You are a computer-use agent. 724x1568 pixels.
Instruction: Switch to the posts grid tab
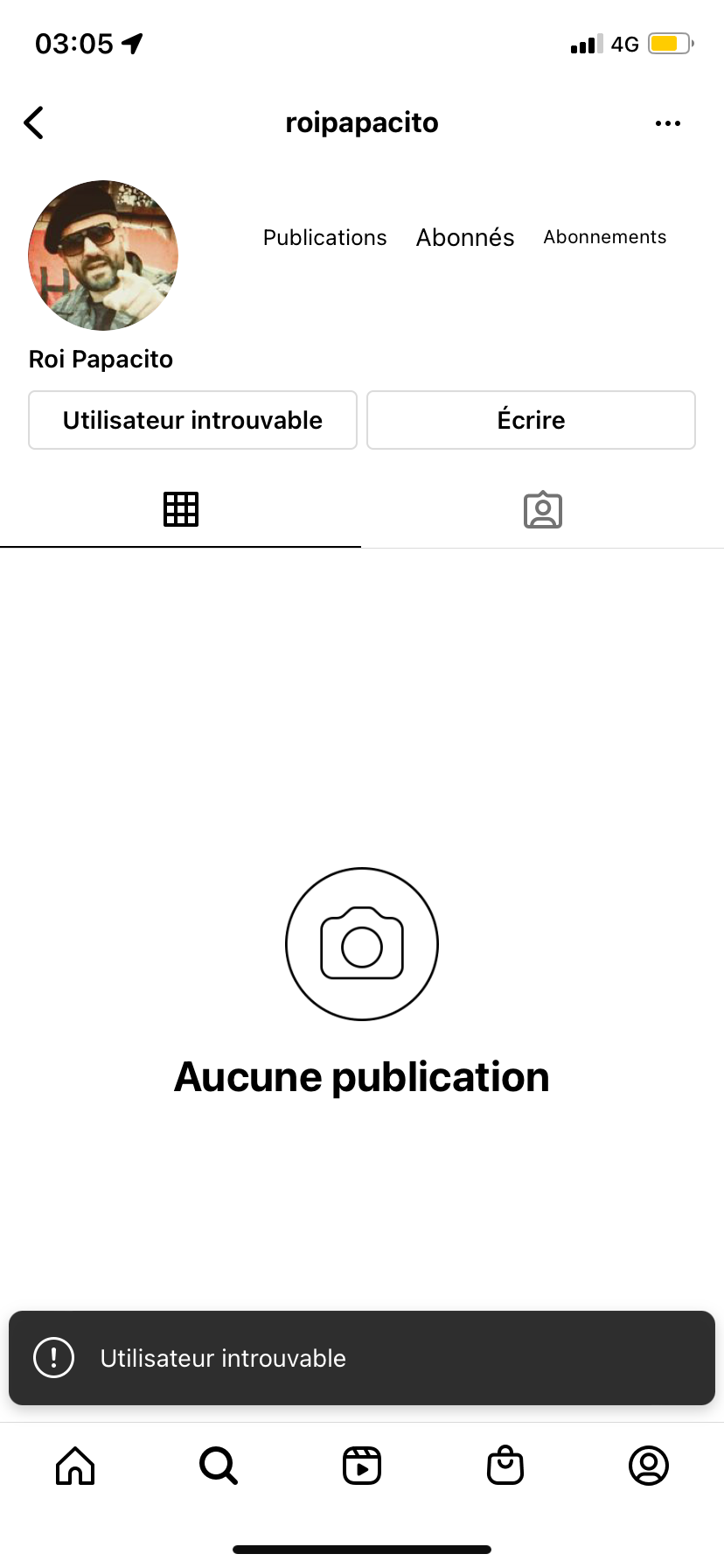coord(181,509)
